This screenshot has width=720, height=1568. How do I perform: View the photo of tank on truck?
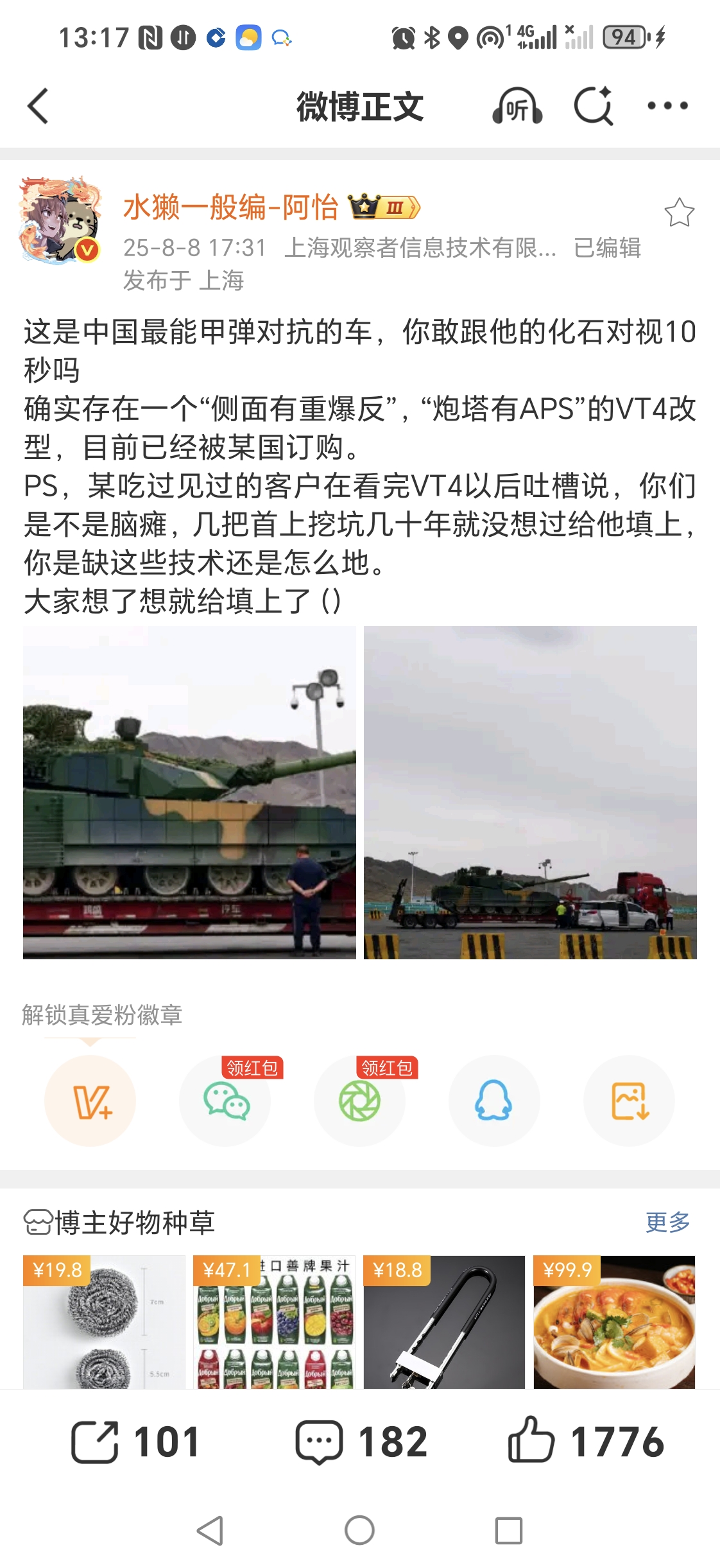pos(530,792)
